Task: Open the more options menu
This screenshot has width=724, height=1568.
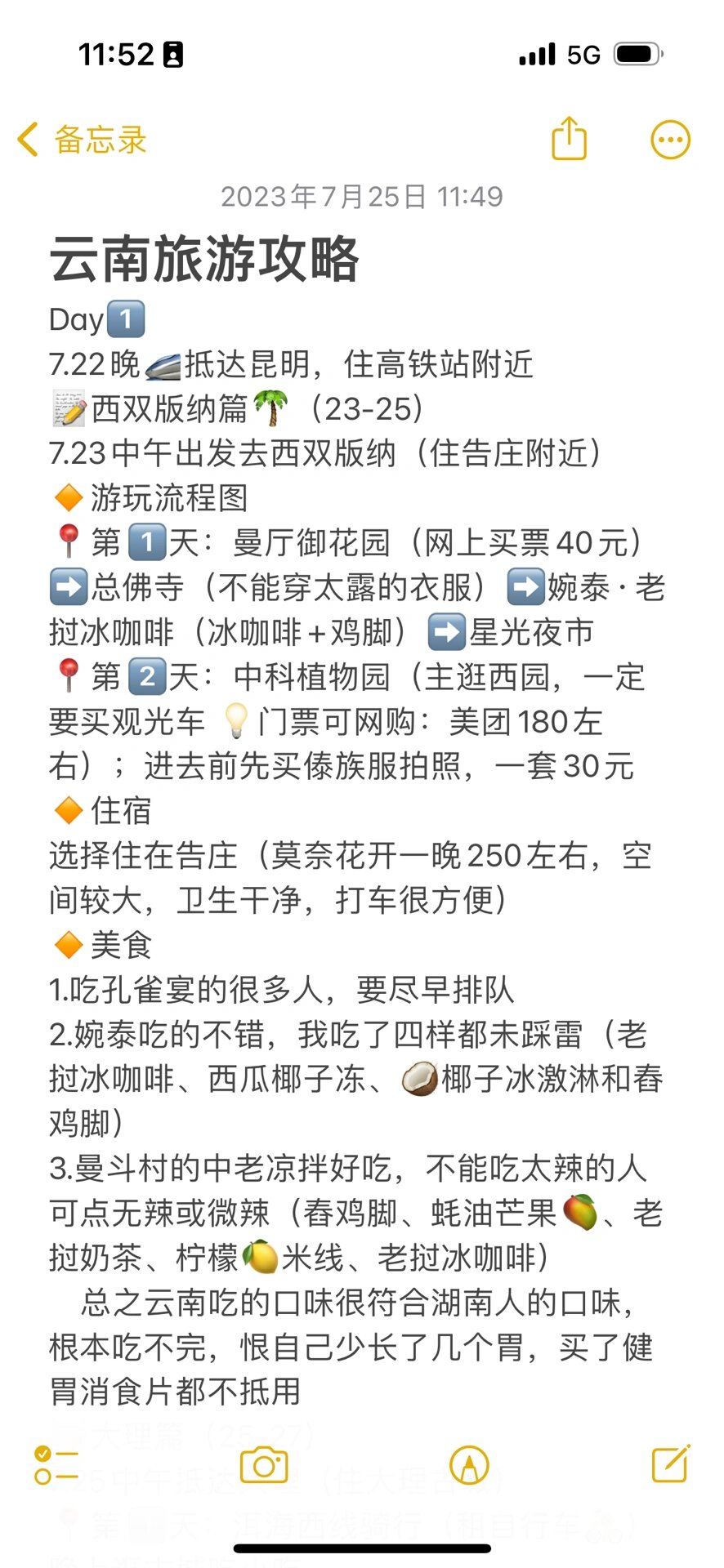Action: point(670,140)
